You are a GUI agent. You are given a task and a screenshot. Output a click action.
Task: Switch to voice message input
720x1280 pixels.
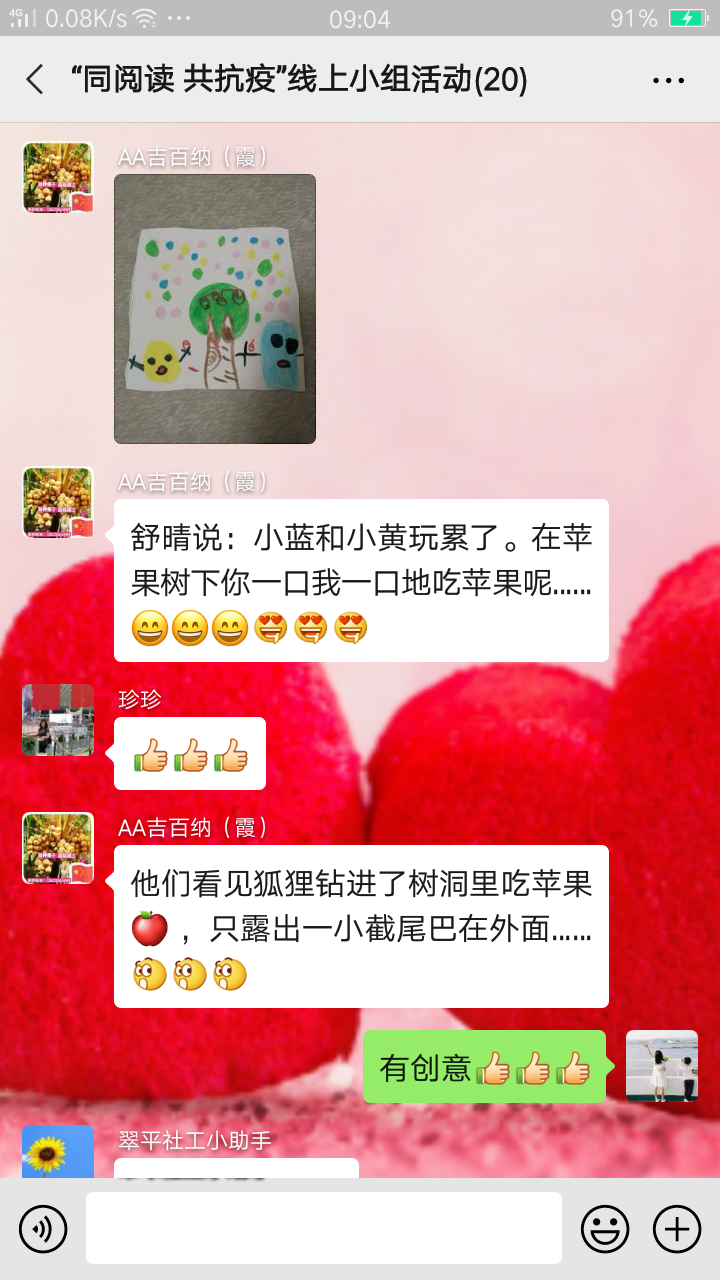click(43, 1228)
